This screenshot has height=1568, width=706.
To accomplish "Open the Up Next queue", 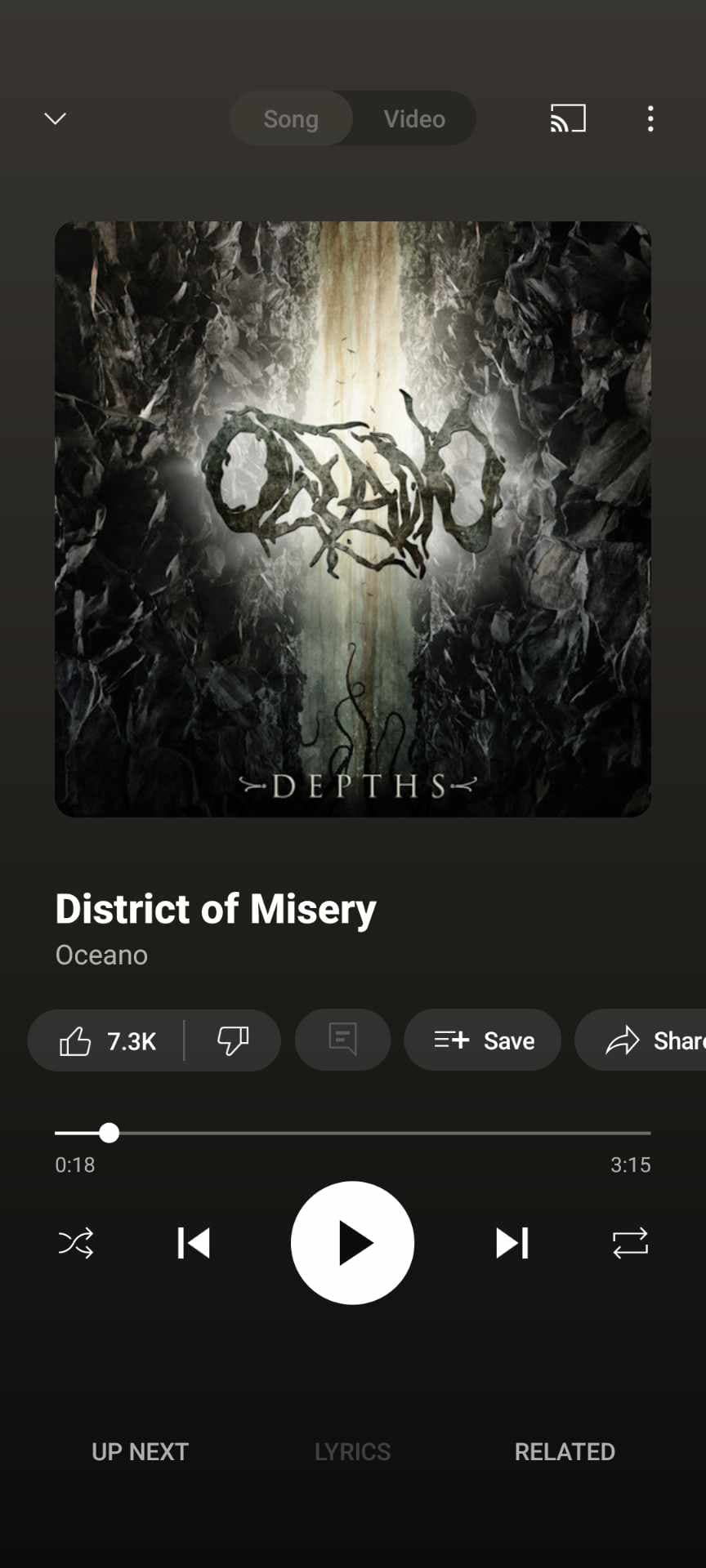I will pyautogui.click(x=140, y=1452).
